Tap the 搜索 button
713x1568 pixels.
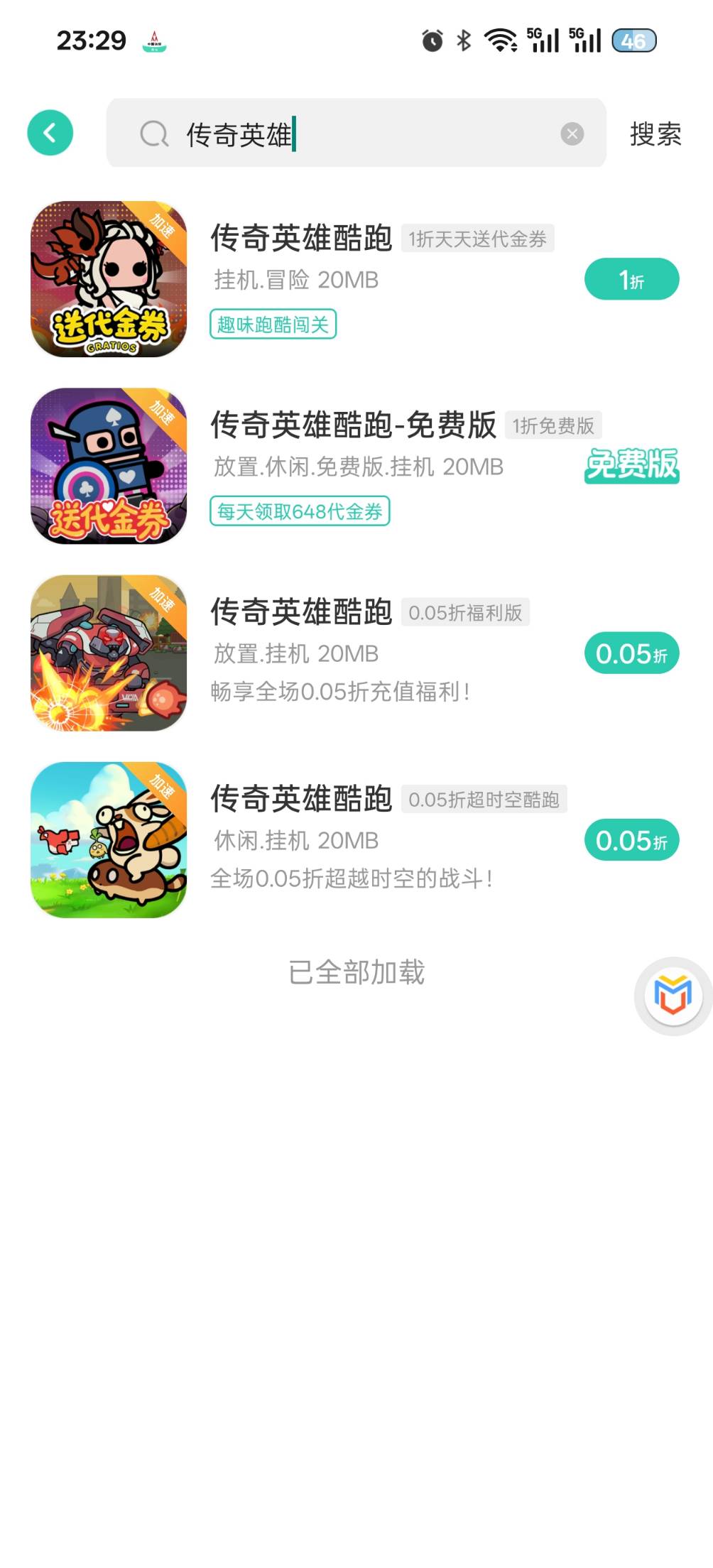click(655, 134)
